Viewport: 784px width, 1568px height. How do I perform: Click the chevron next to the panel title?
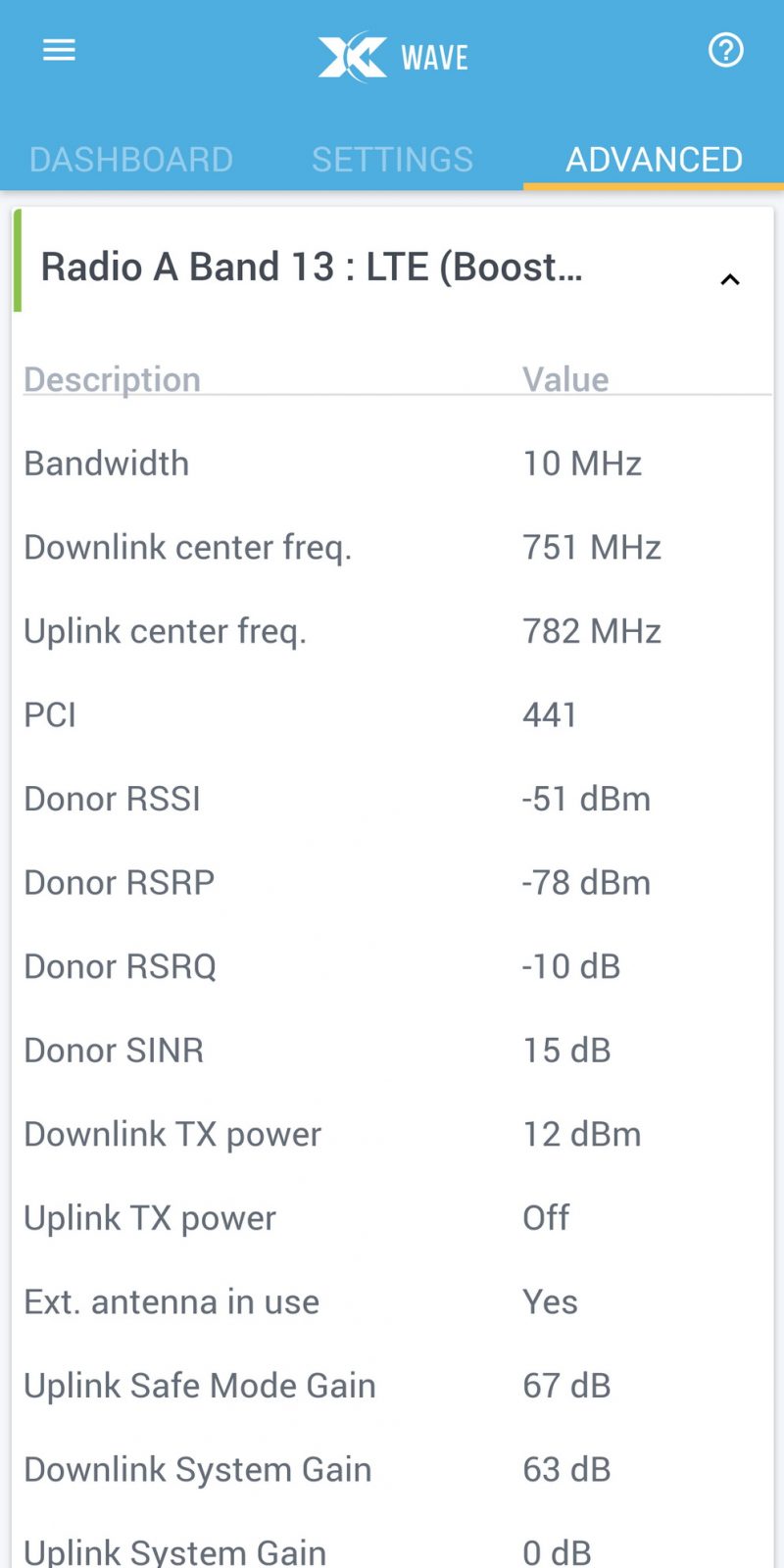(730, 278)
